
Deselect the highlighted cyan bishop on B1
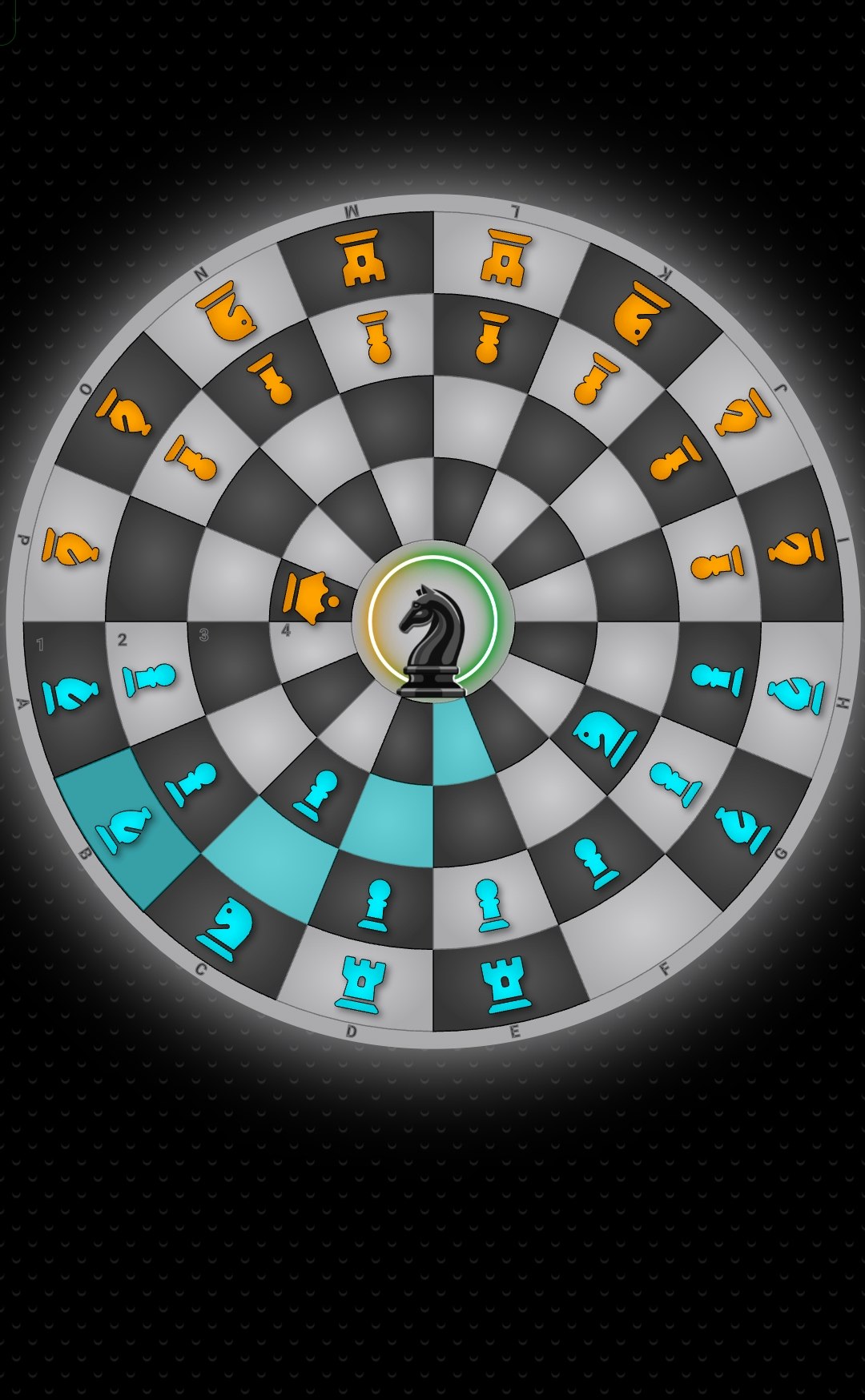[x=124, y=828]
